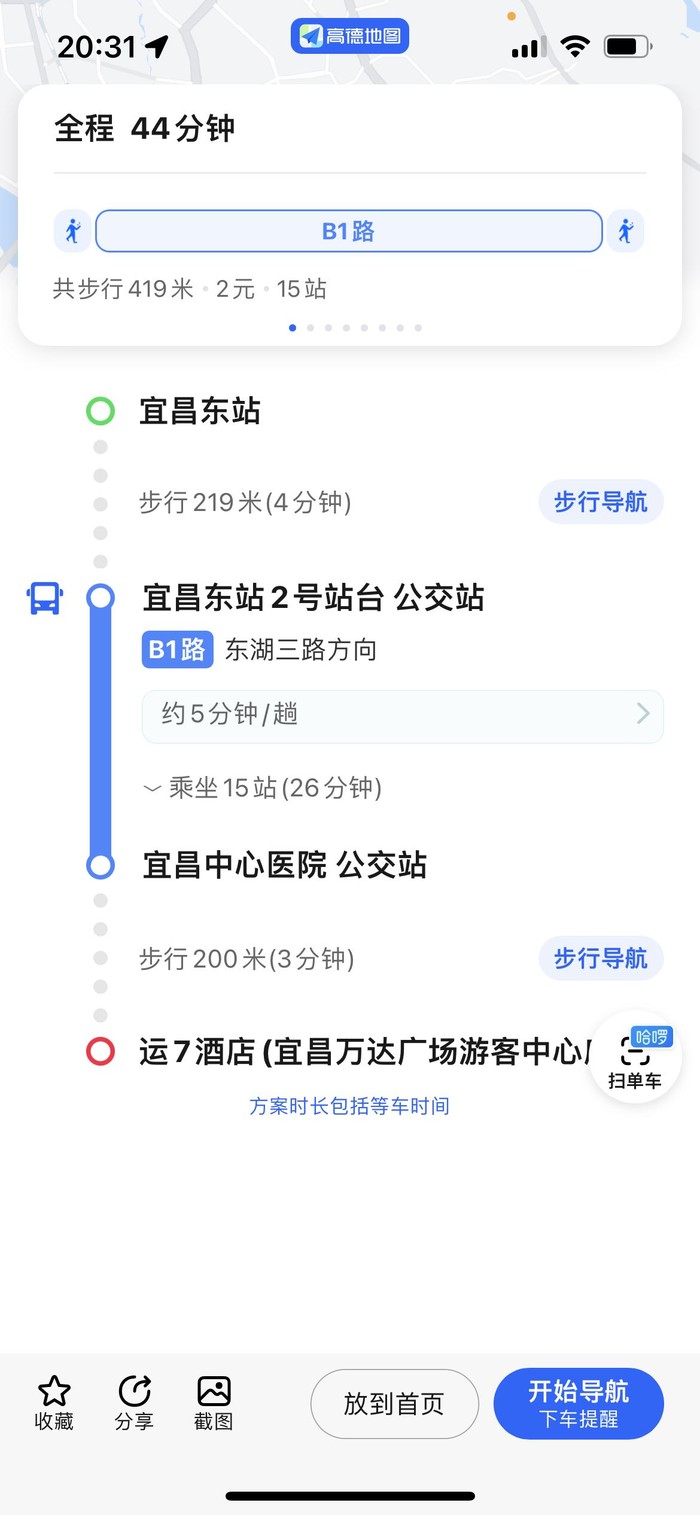700x1515 pixels.
Task: Take a route screenshot with 截图
Action: click(214, 1402)
